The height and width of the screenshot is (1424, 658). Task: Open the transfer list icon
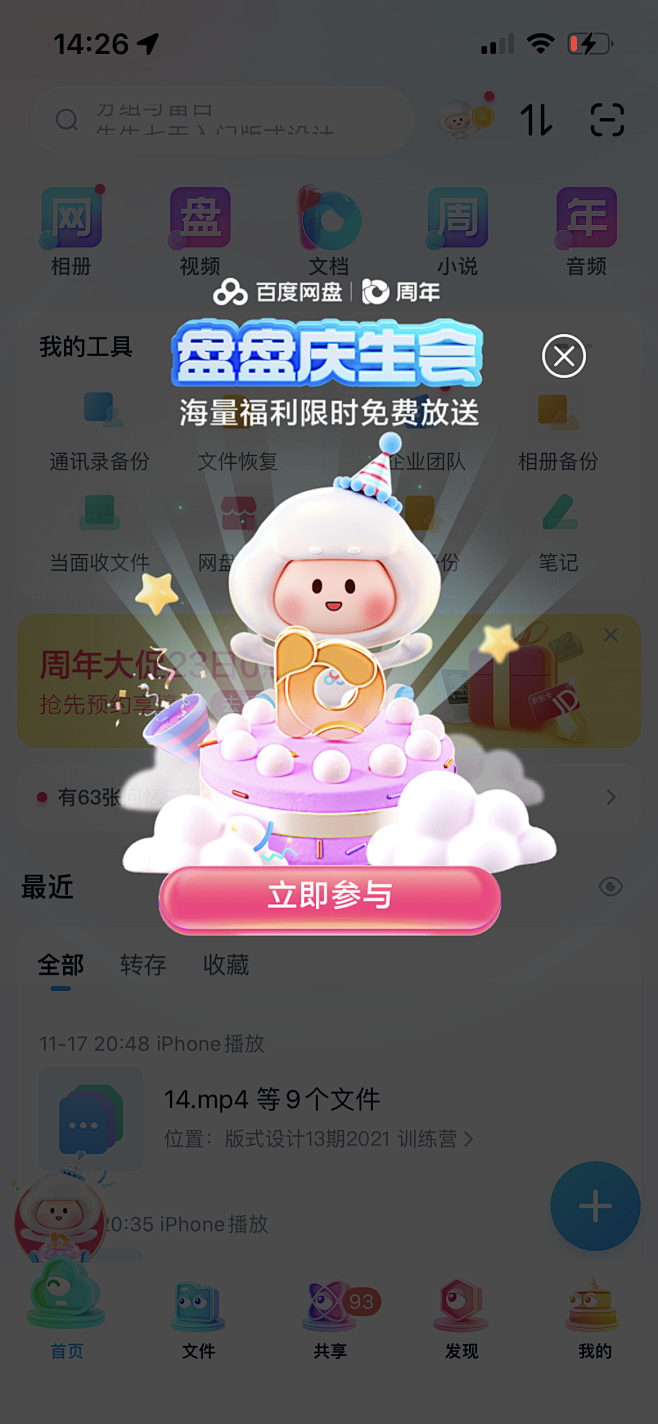click(536, 120)
